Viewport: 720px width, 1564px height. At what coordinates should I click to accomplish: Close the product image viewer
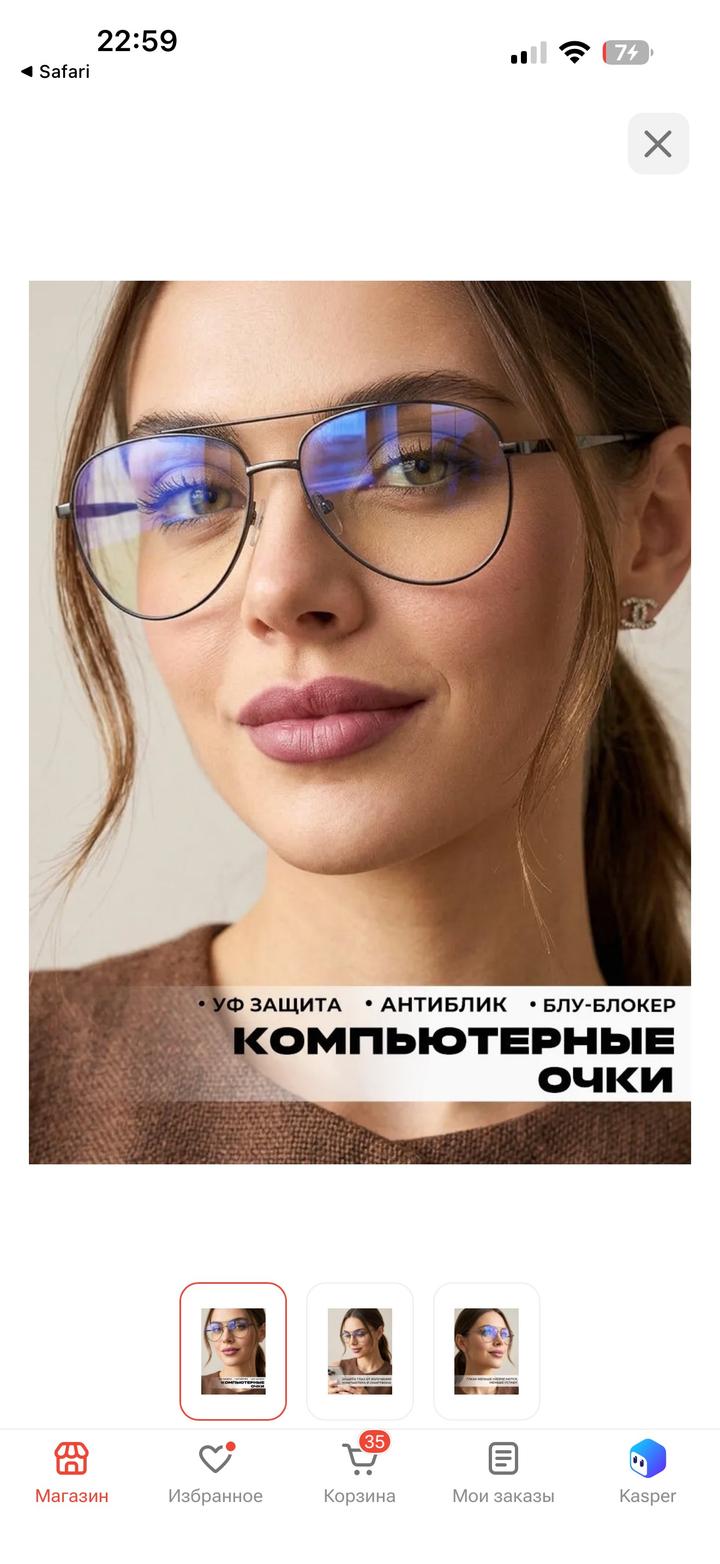(x=658, y=144)
